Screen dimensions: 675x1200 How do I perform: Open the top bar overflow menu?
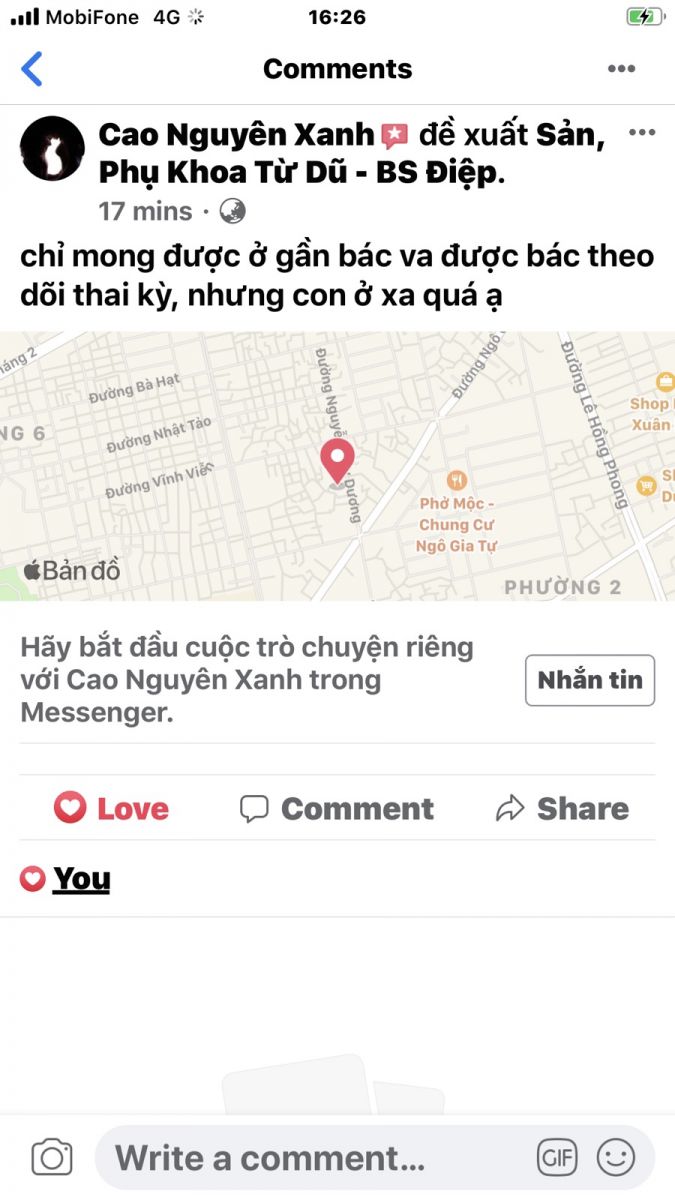[621, 69]
